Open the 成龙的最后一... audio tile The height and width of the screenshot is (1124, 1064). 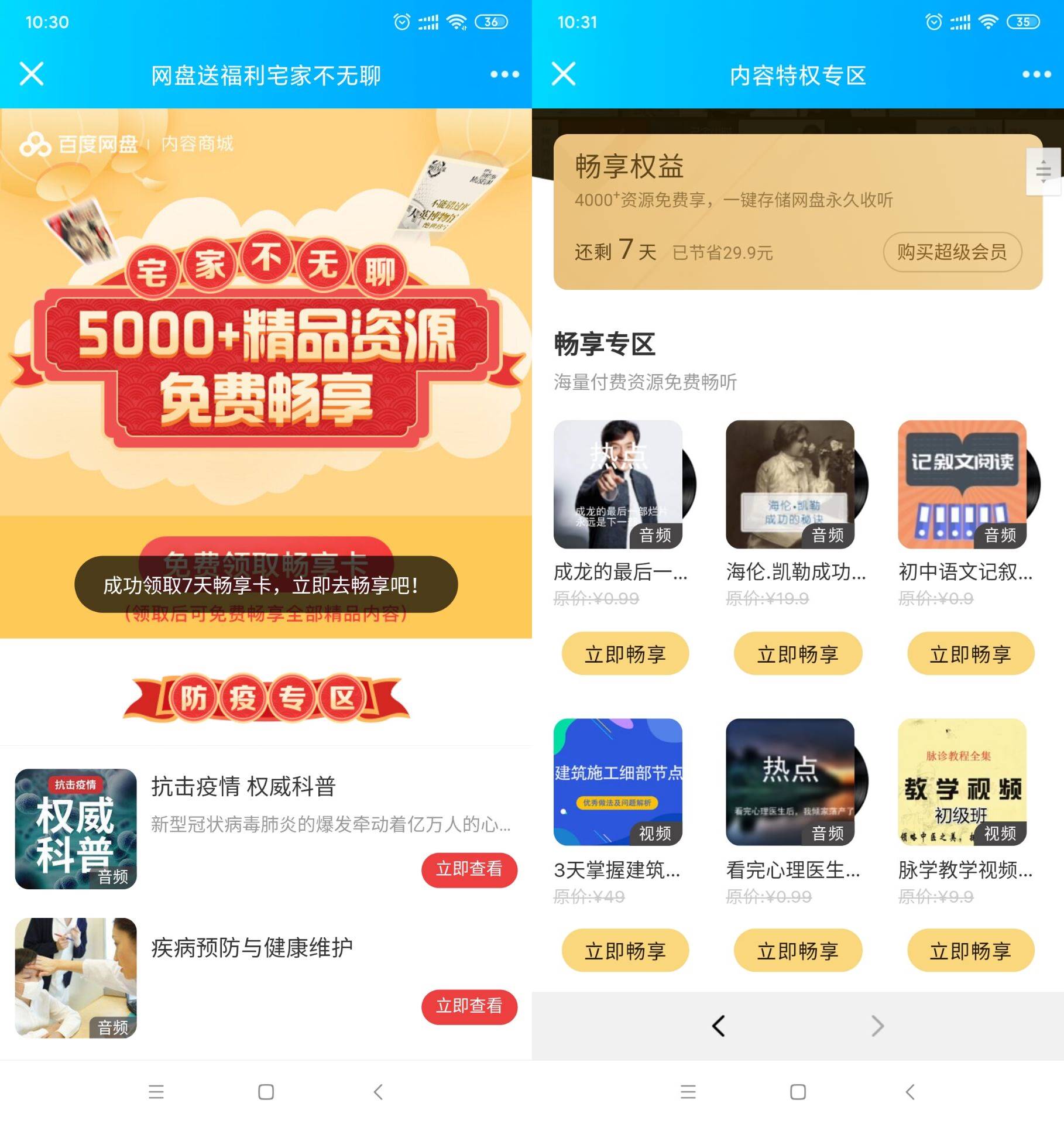point(618,484)
